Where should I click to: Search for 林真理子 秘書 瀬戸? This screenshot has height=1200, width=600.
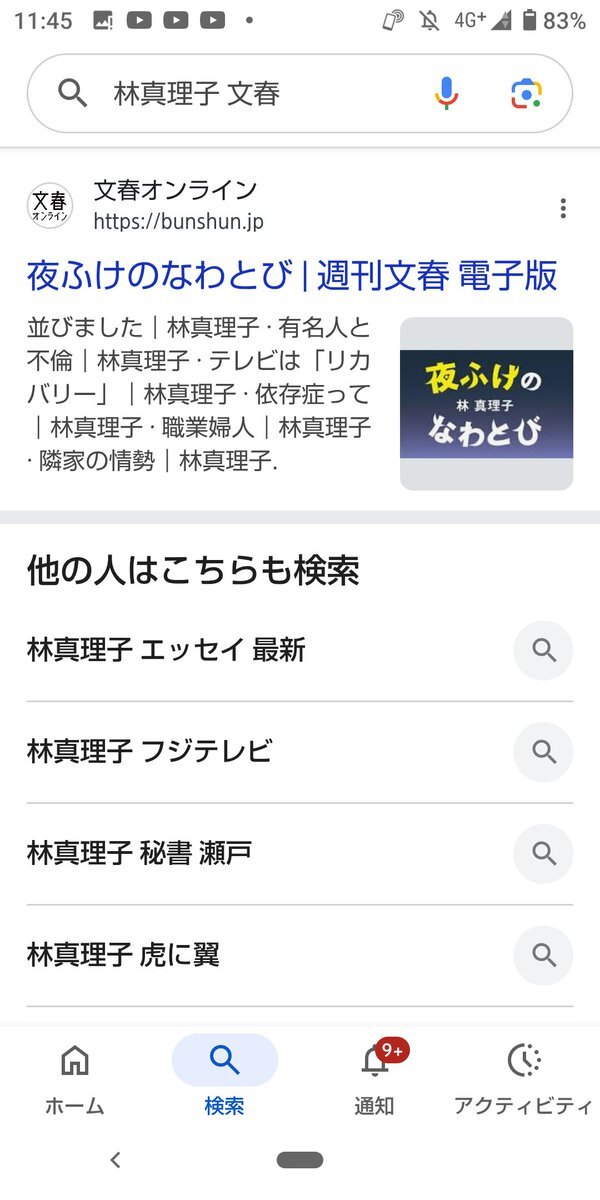pyautogui.click(x=270, y=853)
